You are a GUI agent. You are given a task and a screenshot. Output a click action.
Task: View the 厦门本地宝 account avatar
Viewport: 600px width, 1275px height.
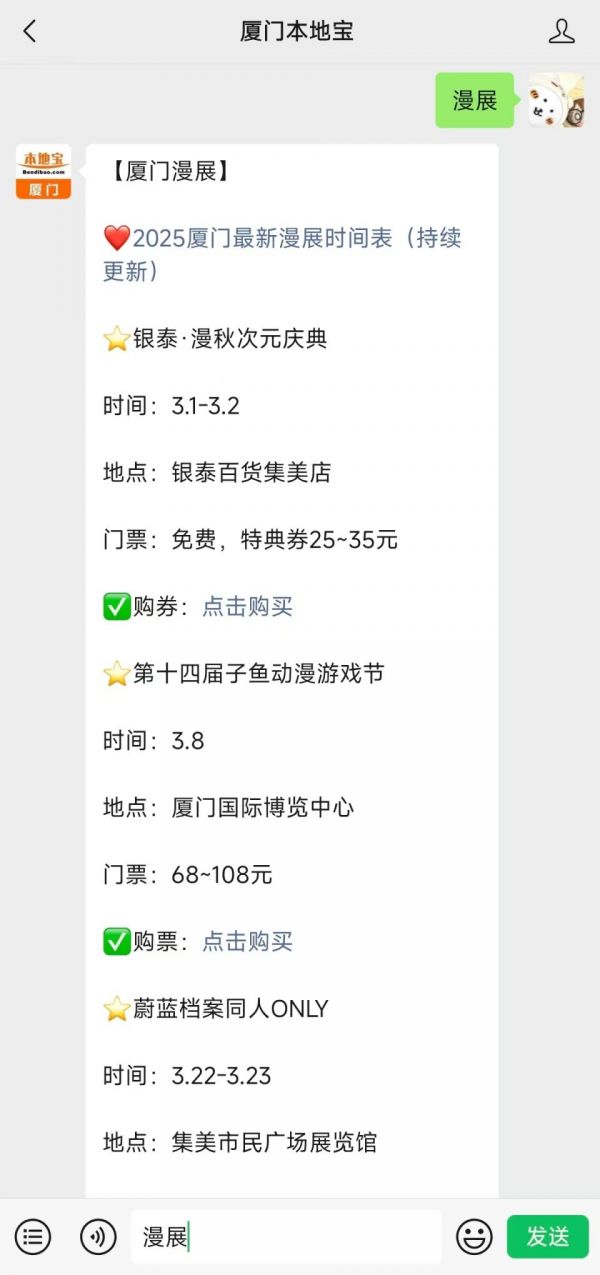[x=43, y=171]
